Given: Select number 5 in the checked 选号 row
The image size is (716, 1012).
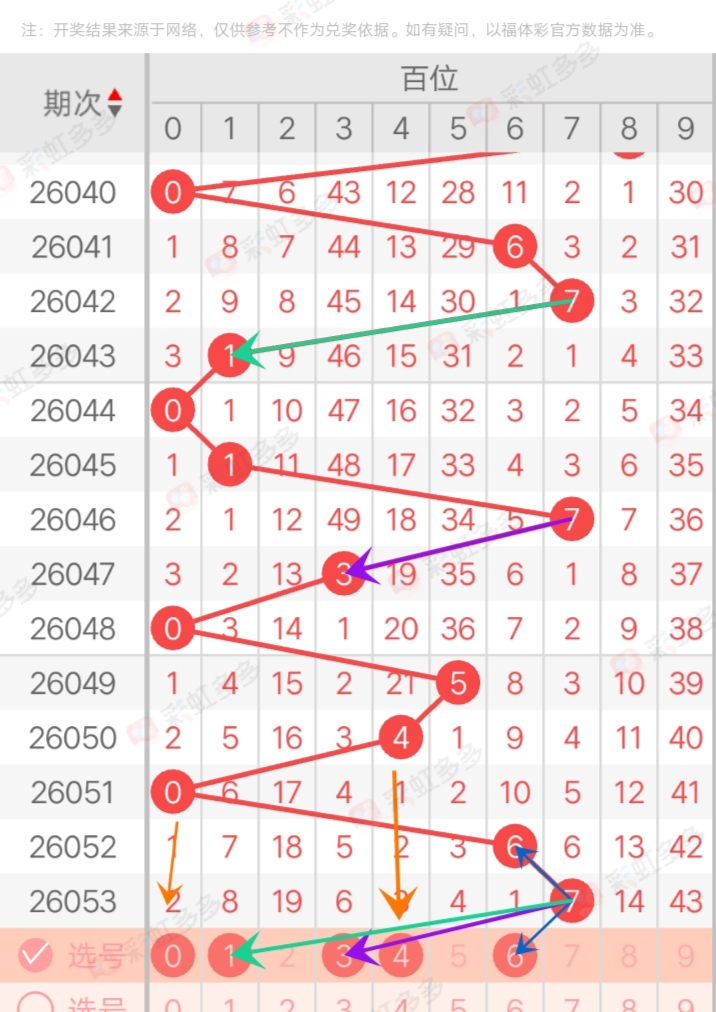Looking at the screenshot, I should coord(458,956).
